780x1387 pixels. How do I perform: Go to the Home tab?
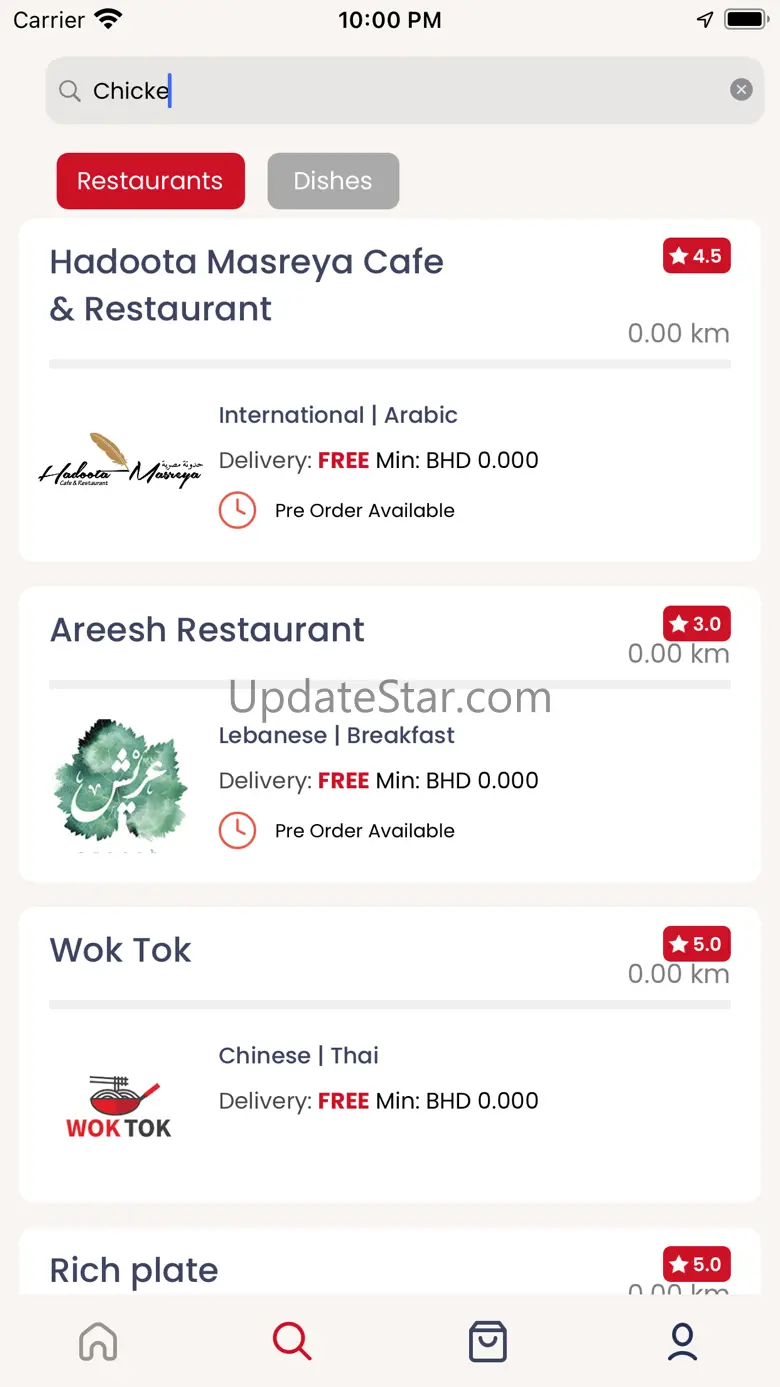coord(98,1341)
